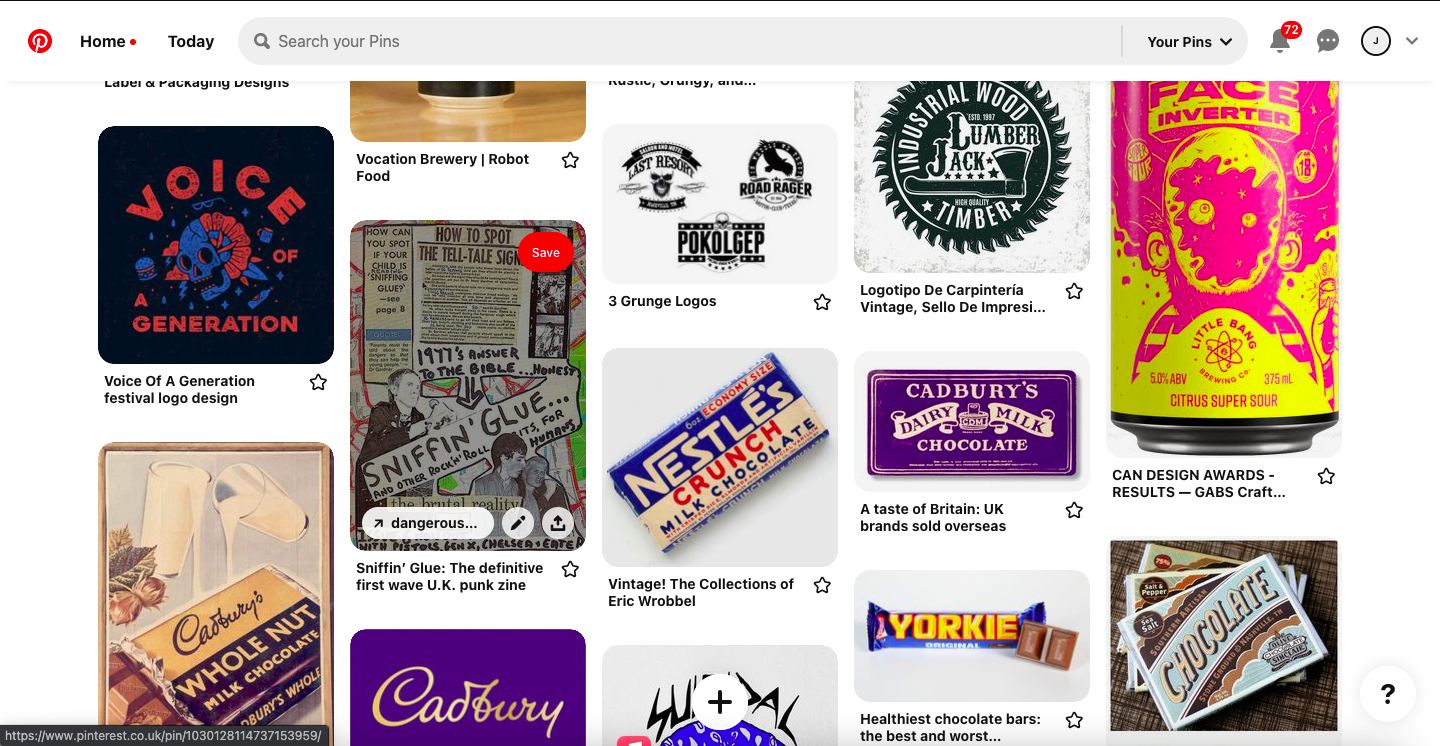Screen dimensions: 1440x746
Task: Favorite the A taste of Britain pin
Action: 1074,510
